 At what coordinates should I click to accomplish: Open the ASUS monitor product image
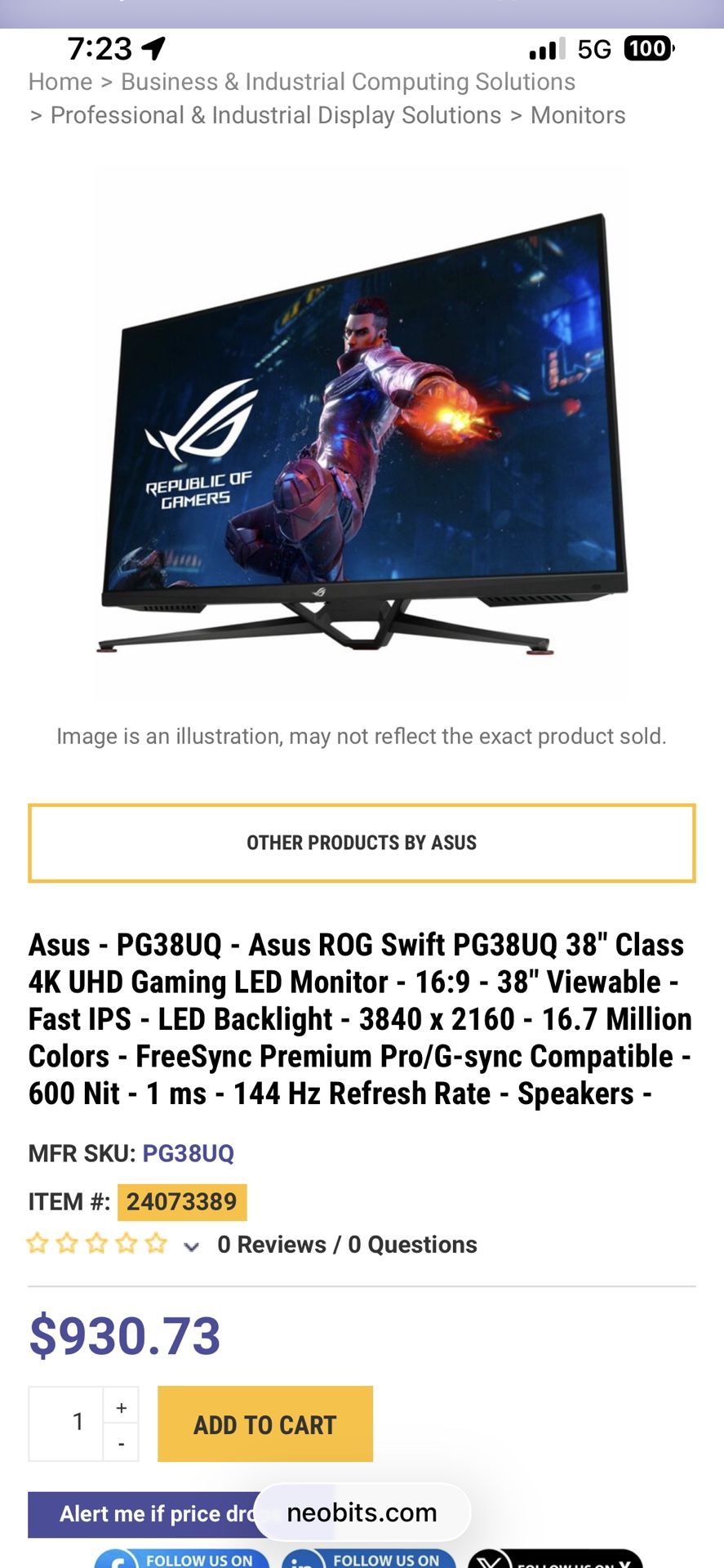(362, 433)
